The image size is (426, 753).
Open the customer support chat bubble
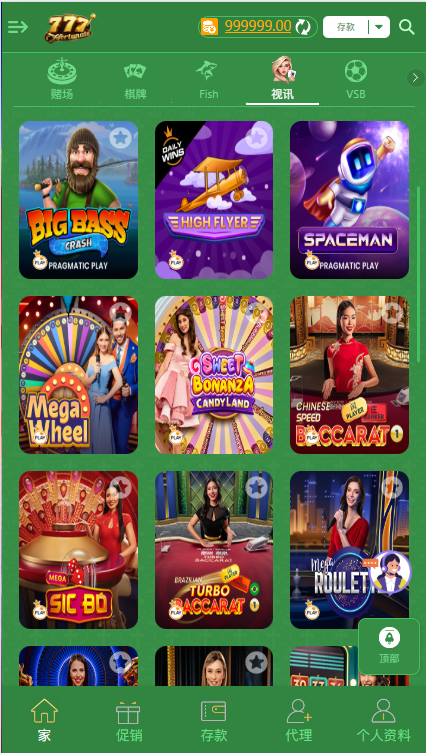pos(390,572)
